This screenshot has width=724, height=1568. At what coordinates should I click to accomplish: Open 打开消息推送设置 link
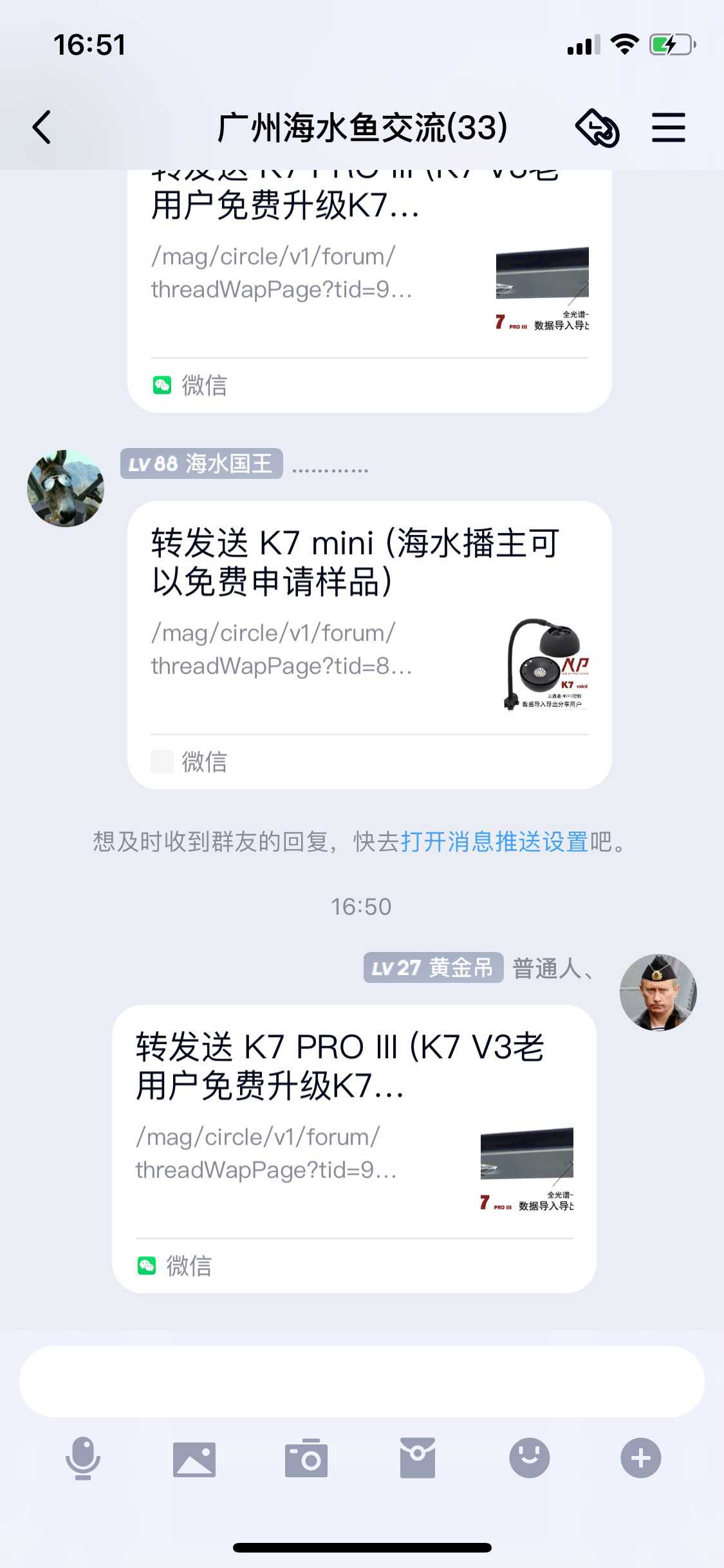tap(494, 842)
